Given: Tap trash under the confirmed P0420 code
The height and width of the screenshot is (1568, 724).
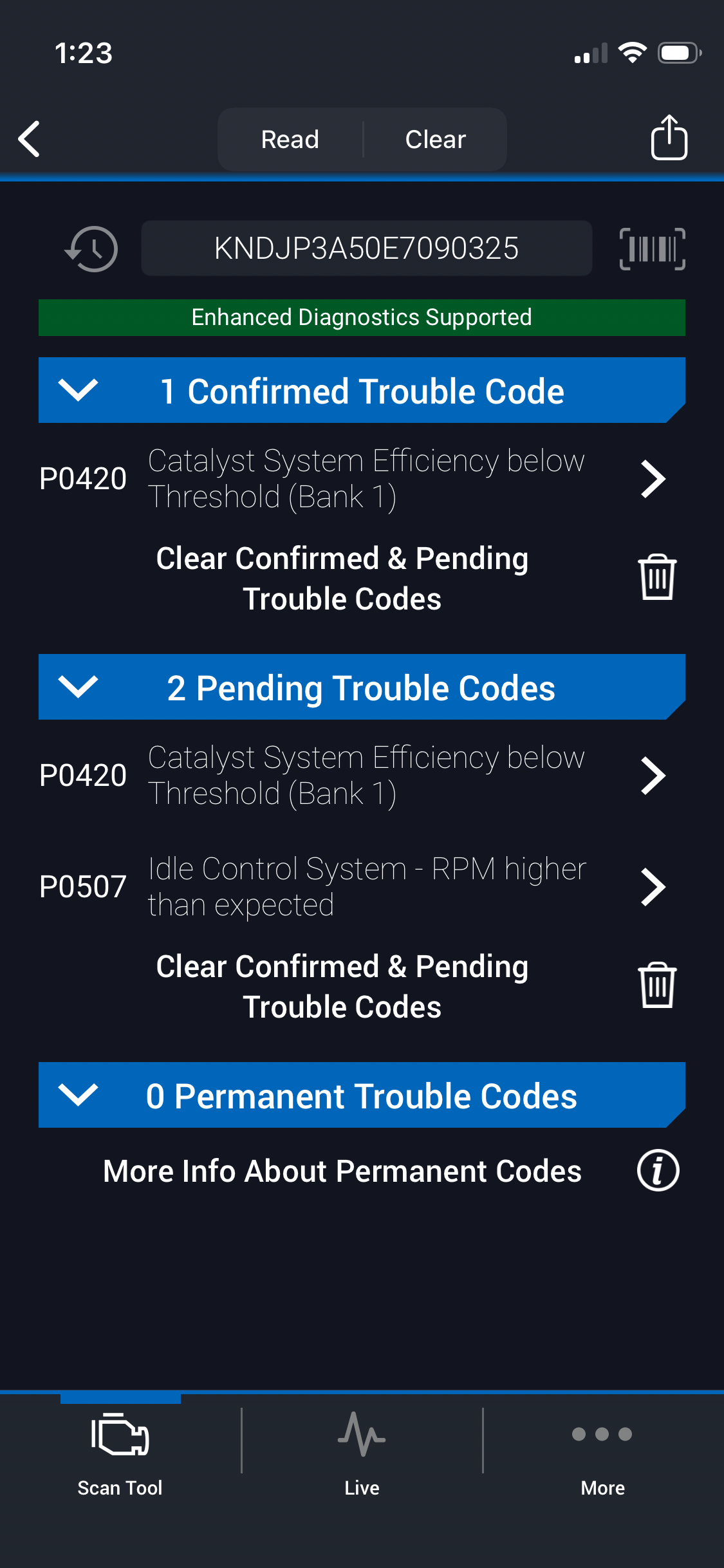Looking at the screenshot, I should pos(656,577).
